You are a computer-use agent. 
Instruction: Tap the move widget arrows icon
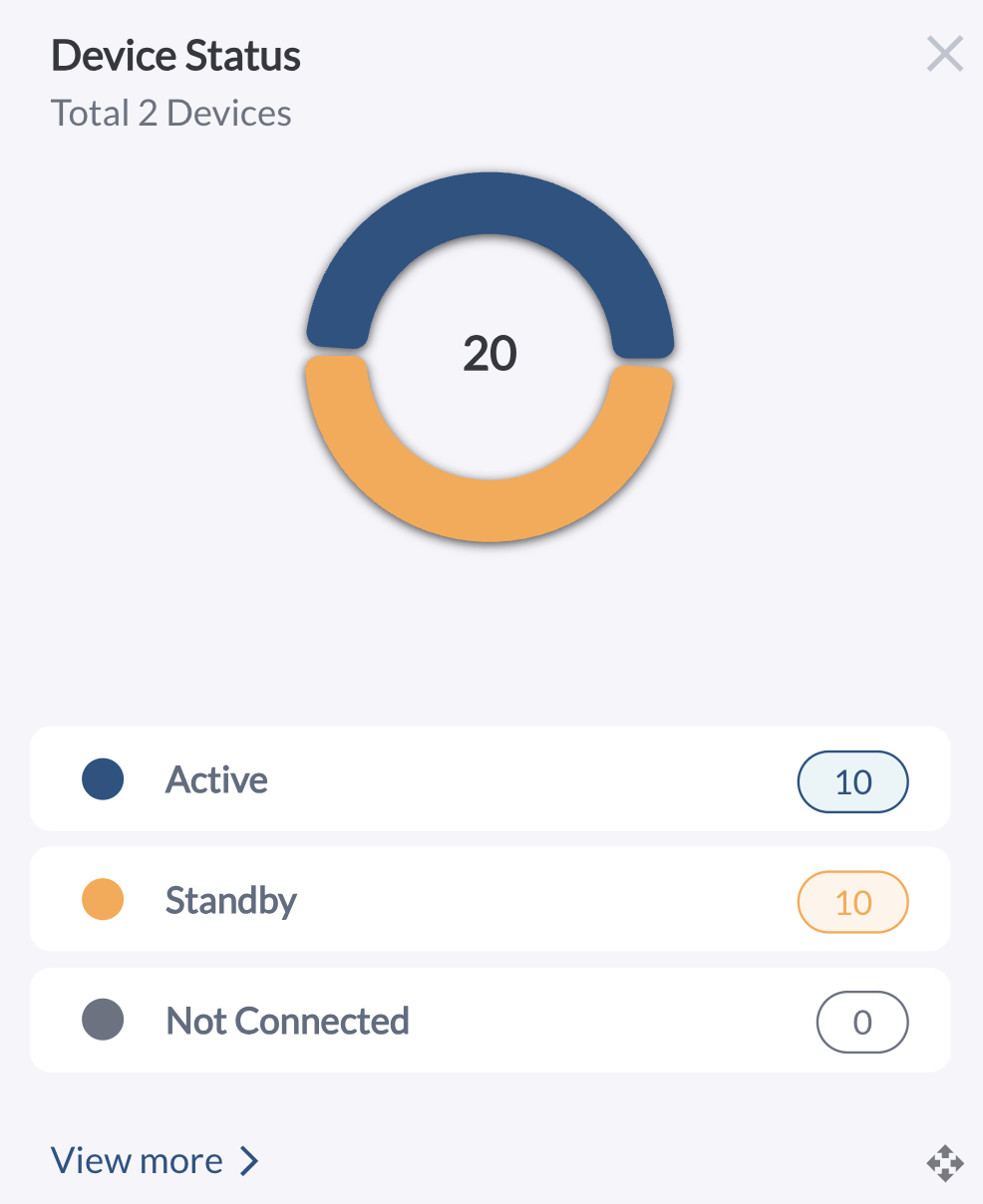(x=944, y=1162)
